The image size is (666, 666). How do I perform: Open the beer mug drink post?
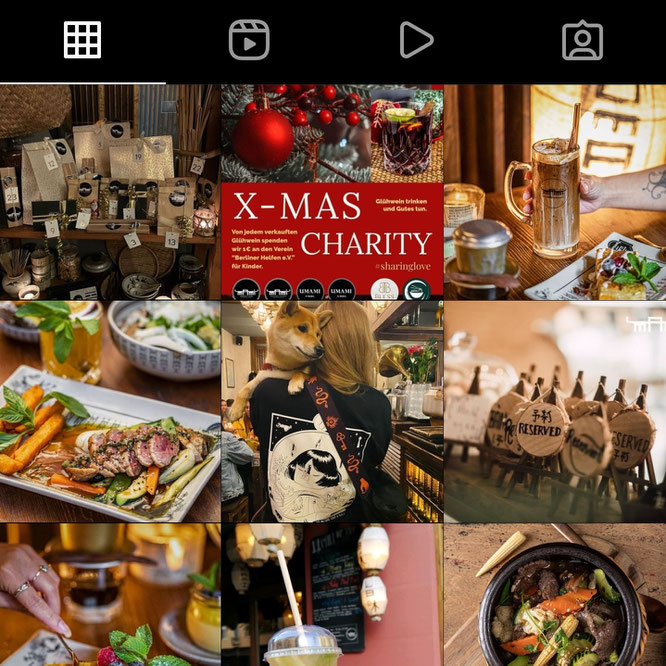(555, 192)
